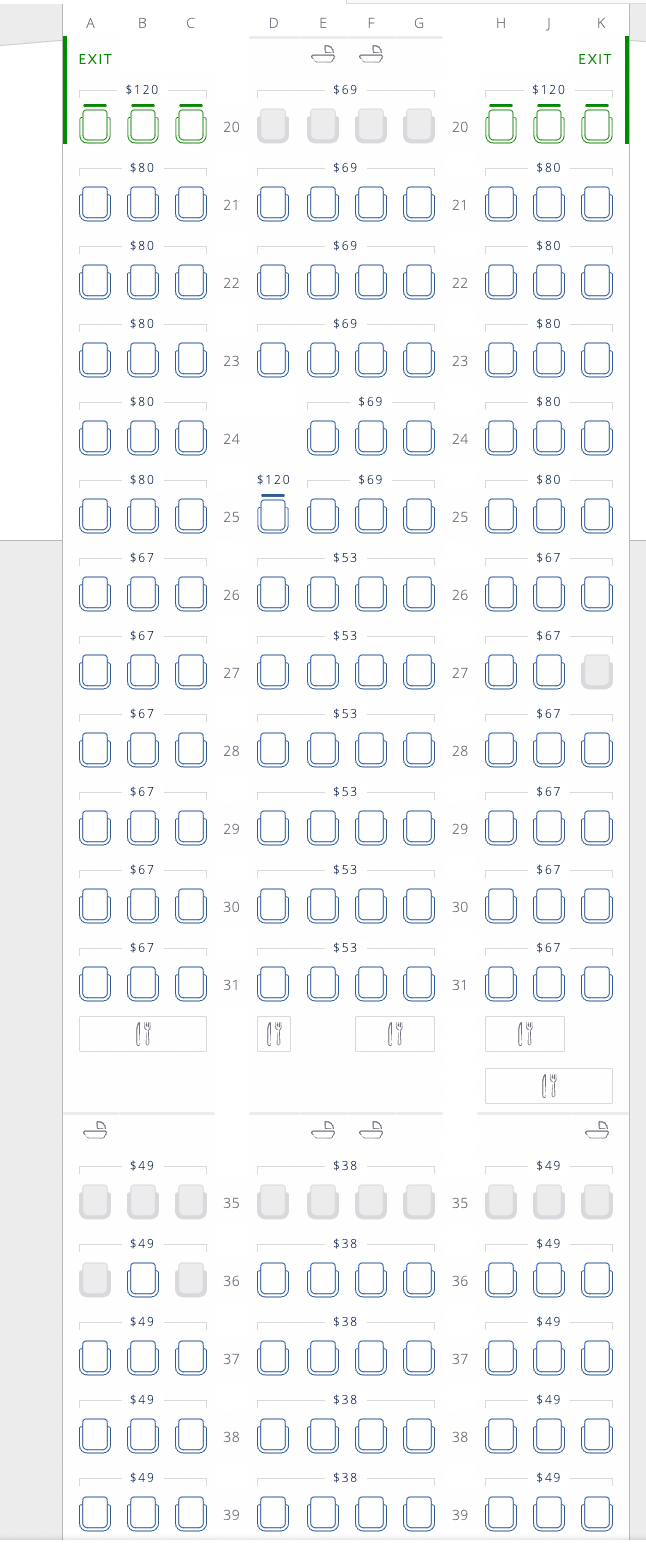Select seat 39E
The width and height of the screenshot is (646, 1544).
323,1514
